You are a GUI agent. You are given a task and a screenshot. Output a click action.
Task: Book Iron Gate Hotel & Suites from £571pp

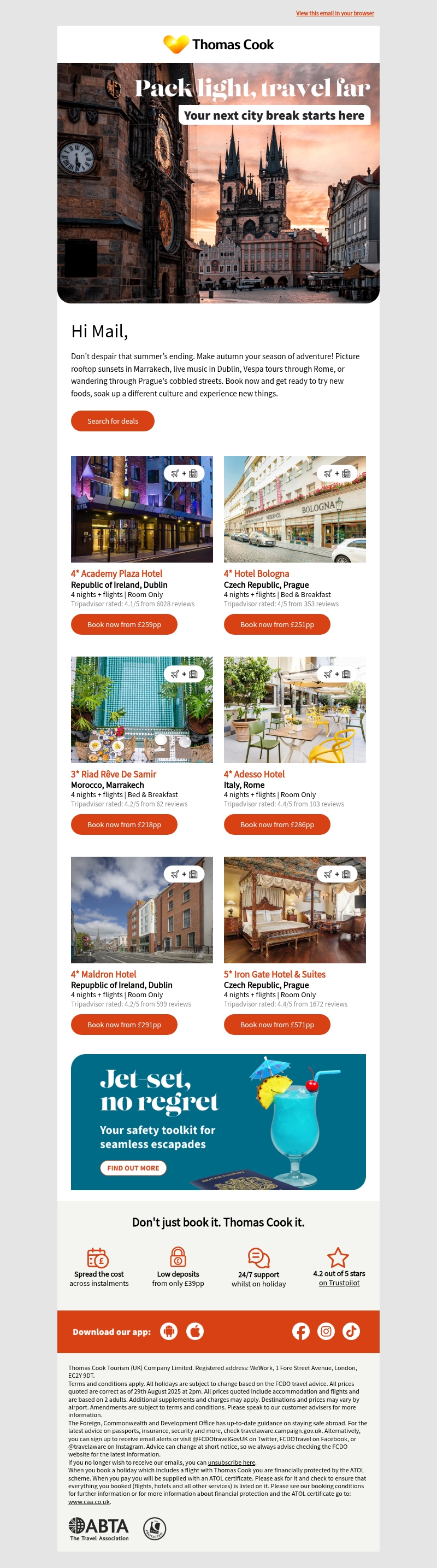[276, 1025]
